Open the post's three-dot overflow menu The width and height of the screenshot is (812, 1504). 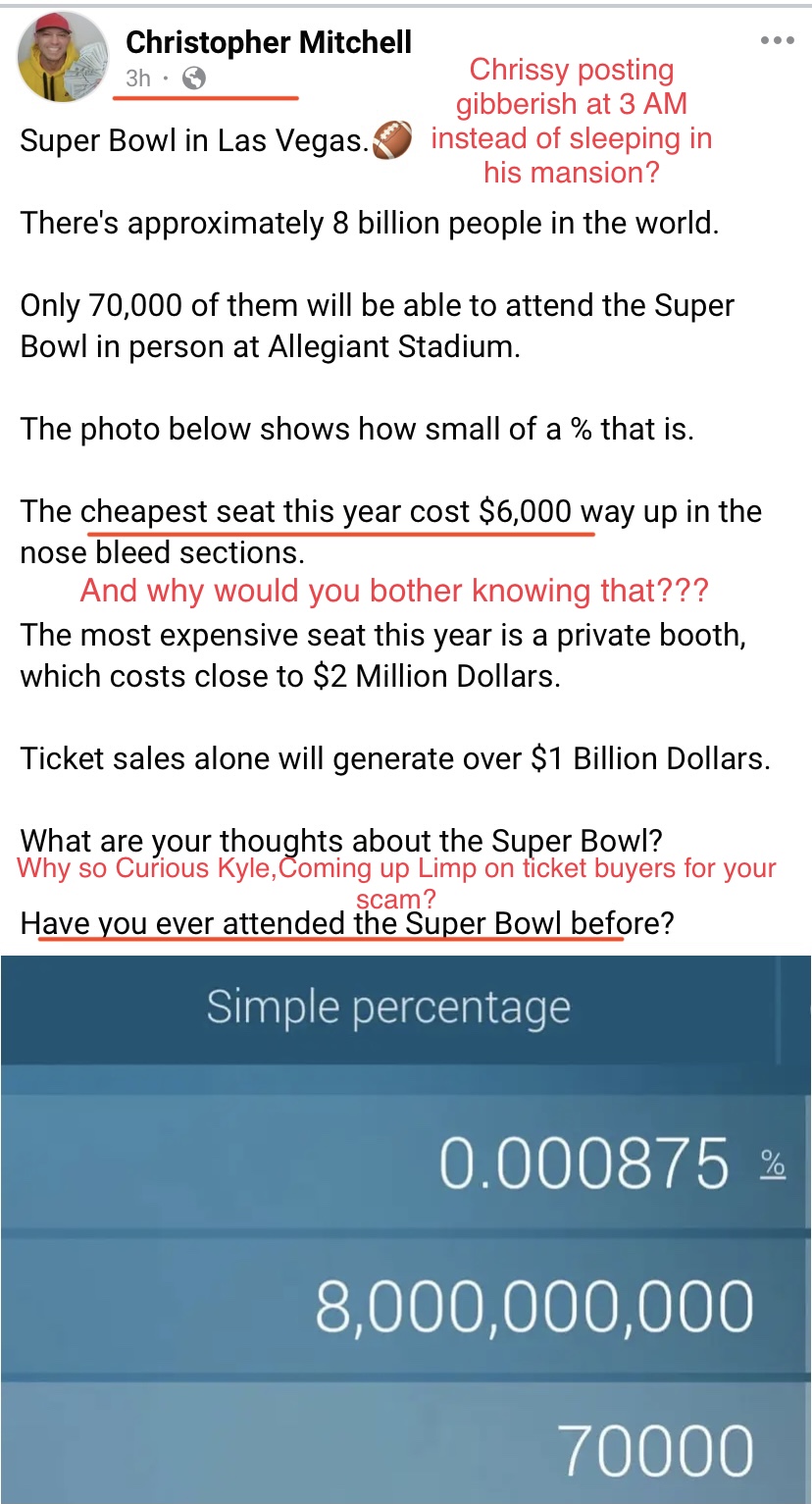pos(777,41)
